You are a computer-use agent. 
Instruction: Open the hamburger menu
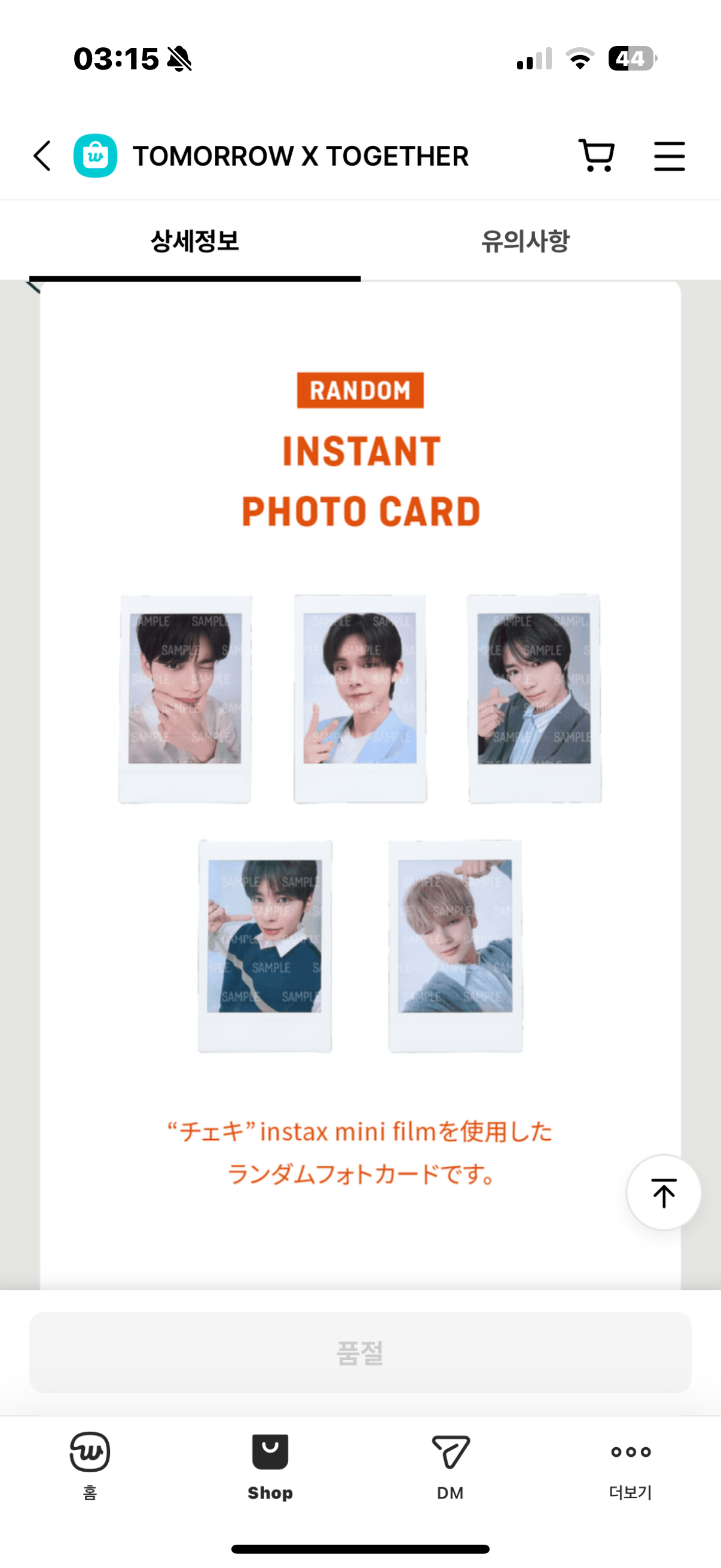[669, 156]
